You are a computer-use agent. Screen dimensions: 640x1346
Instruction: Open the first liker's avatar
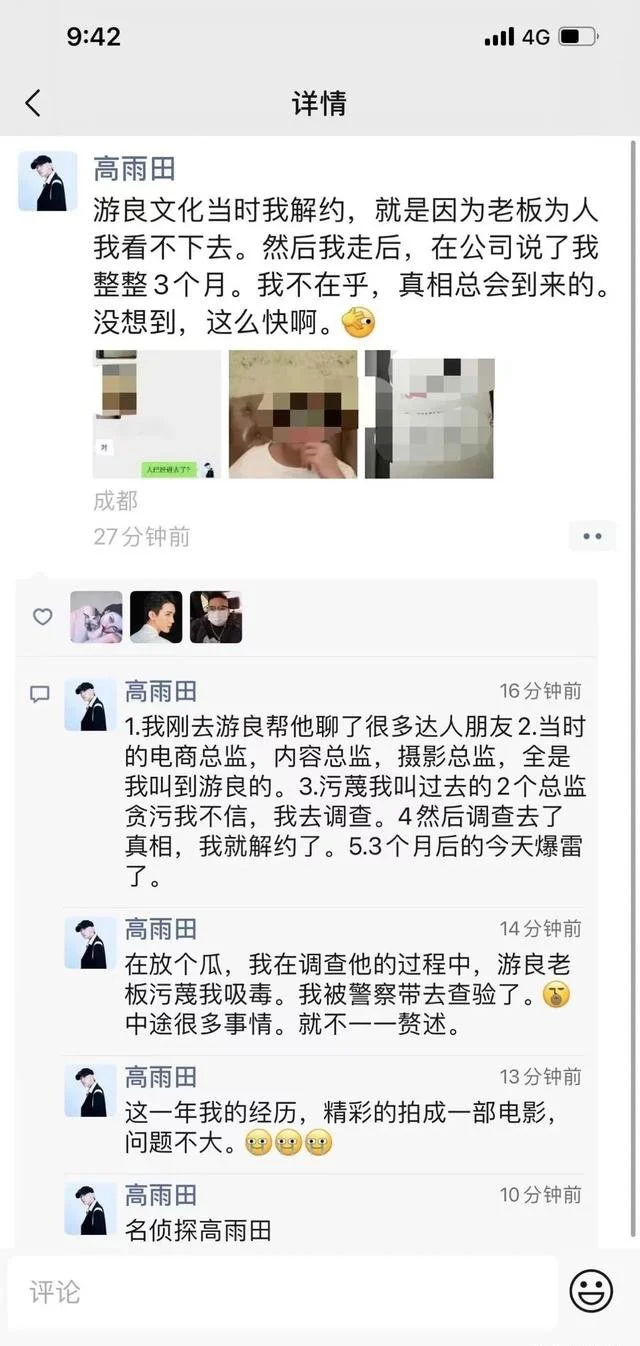96,617
